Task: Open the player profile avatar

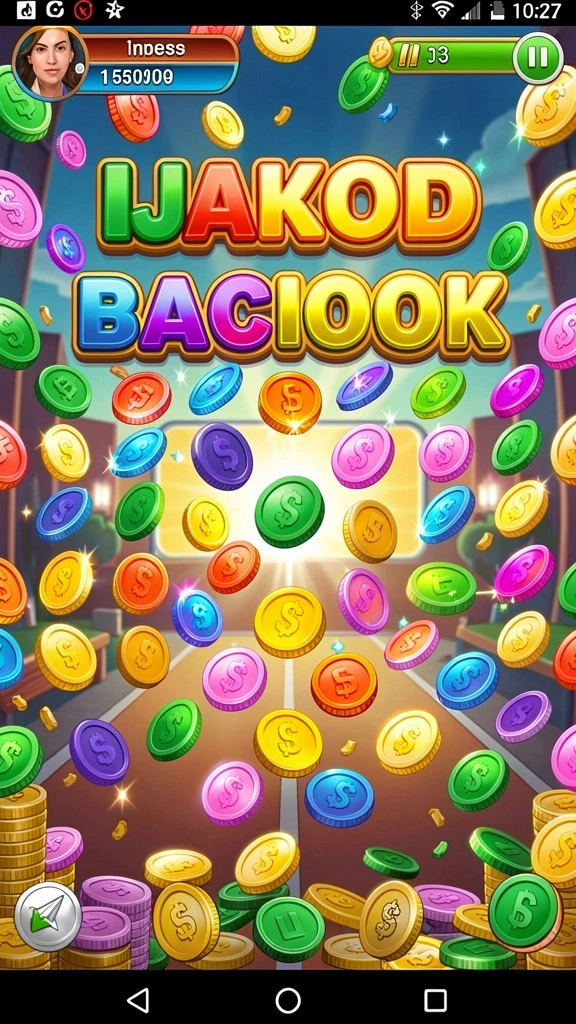Action: click(50, 63)
